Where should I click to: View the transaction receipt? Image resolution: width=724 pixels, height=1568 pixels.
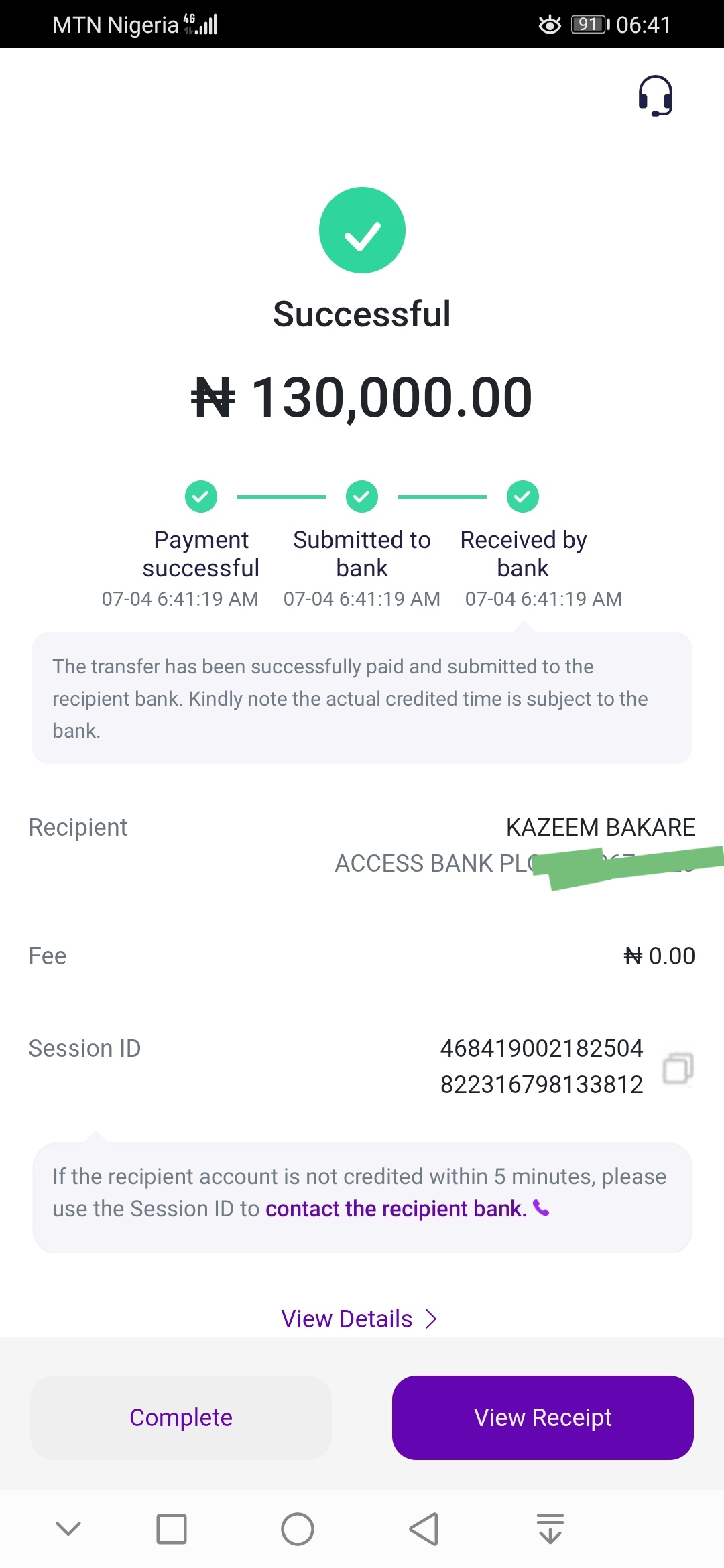pos(543,1417)
